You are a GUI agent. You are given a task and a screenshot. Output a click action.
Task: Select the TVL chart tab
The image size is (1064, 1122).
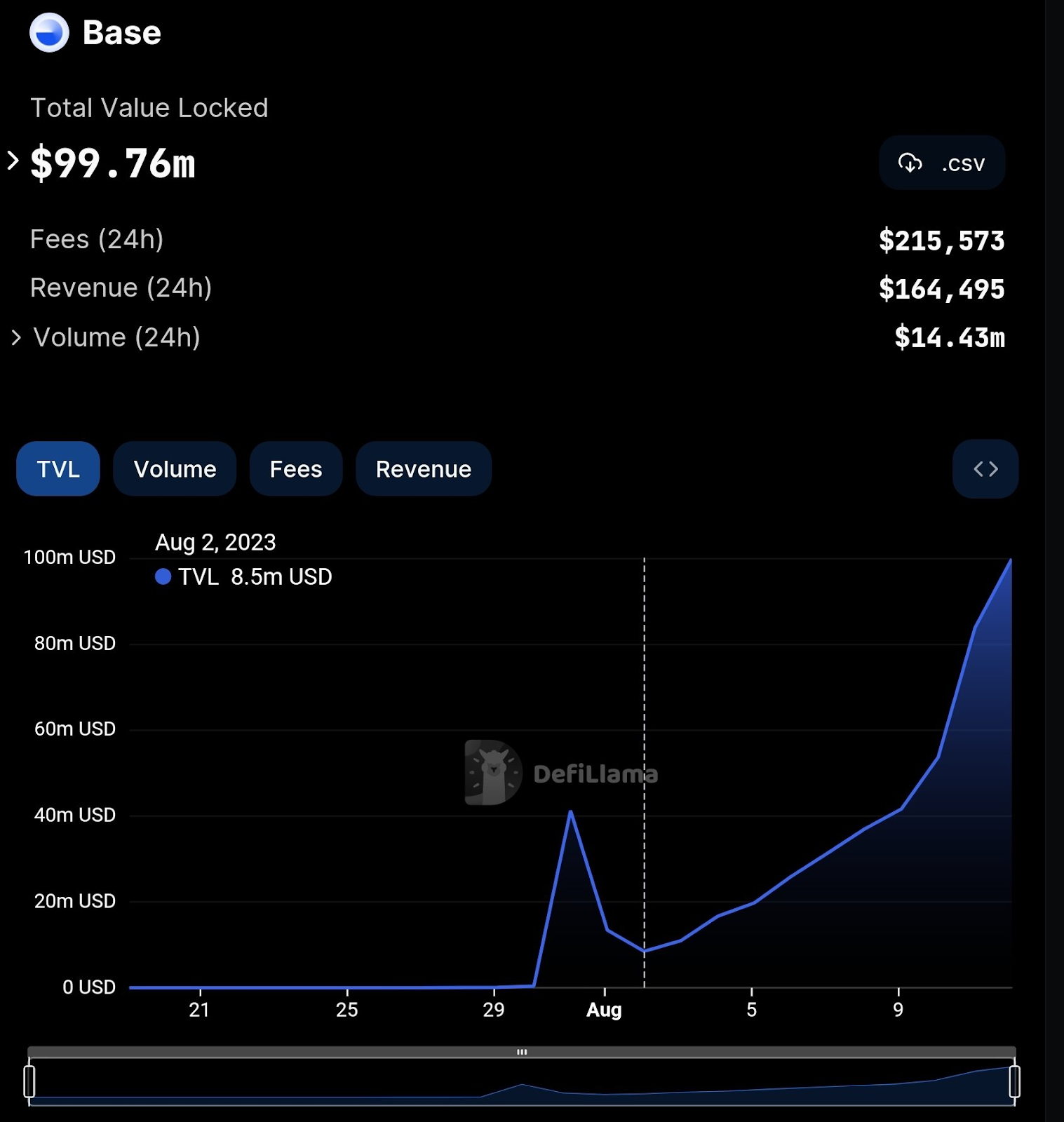point(58,468)
